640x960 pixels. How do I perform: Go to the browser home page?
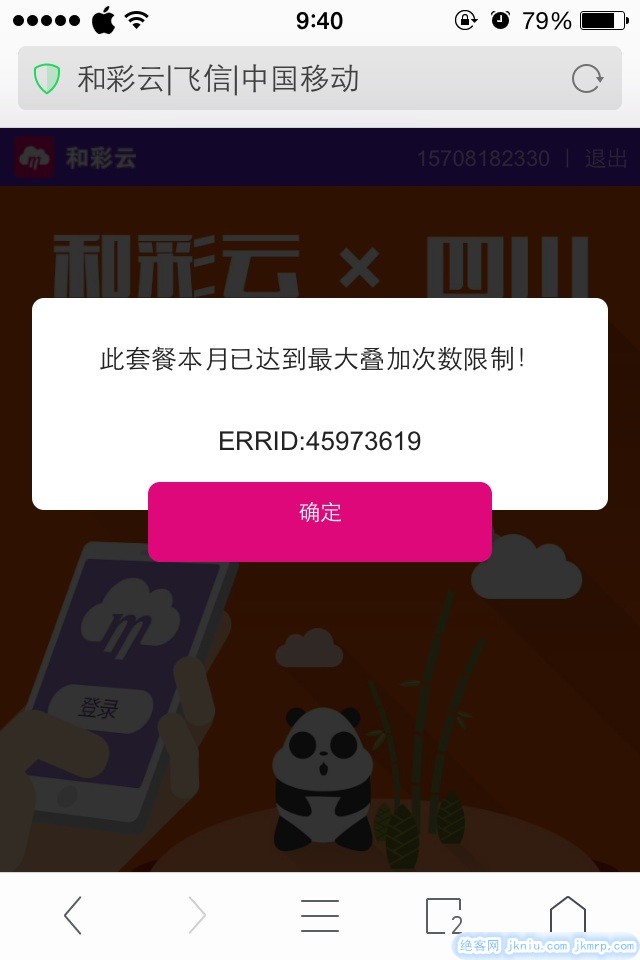(567, 915)
